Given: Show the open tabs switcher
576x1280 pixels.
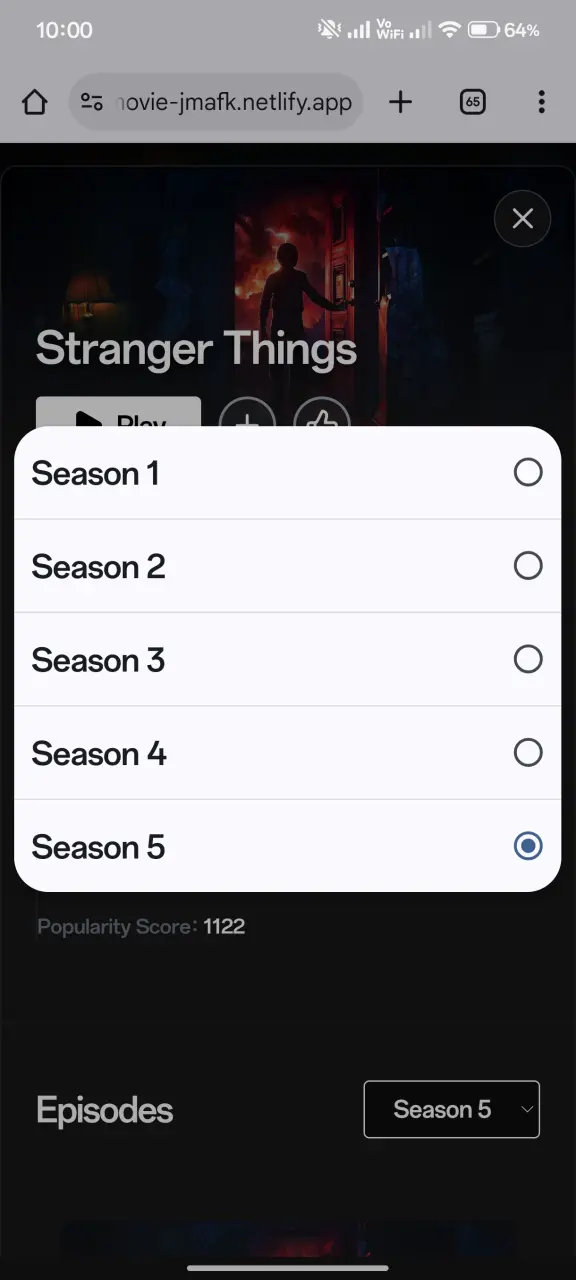Looking at the screenshot, I should (472, 102).
